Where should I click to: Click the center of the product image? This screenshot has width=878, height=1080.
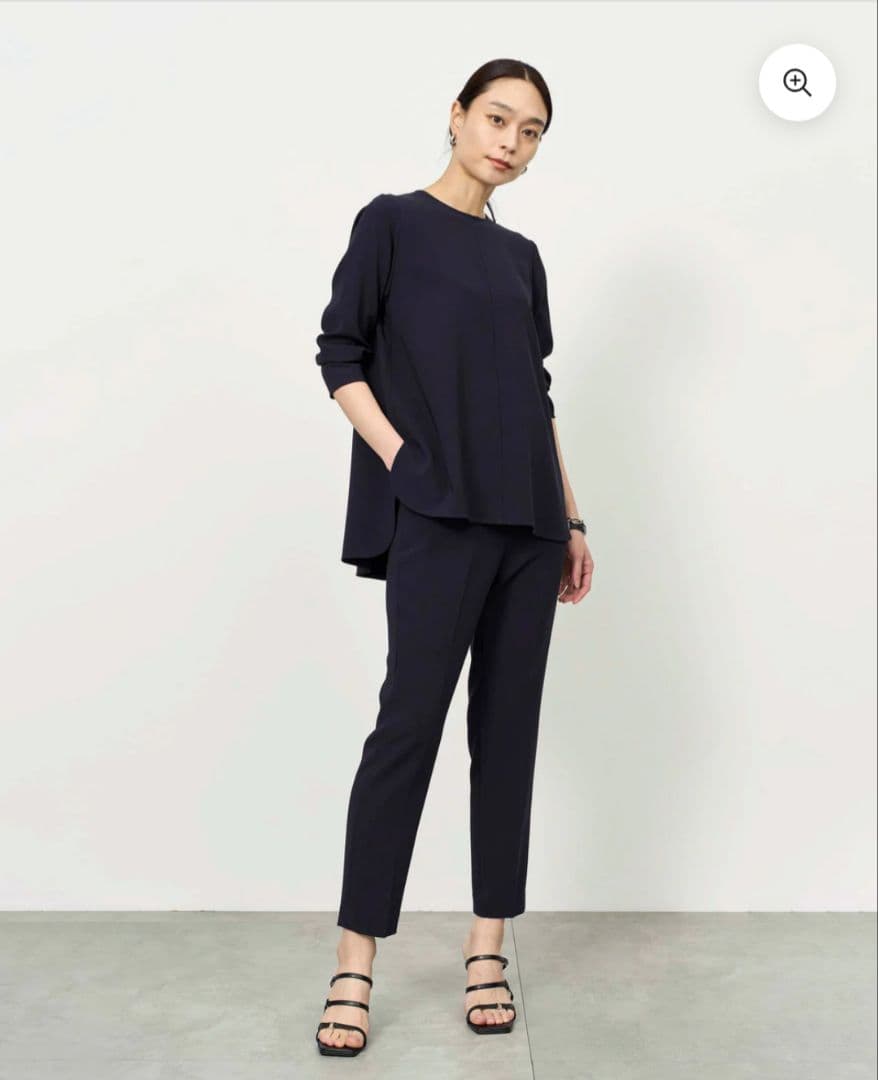point(439,540)
